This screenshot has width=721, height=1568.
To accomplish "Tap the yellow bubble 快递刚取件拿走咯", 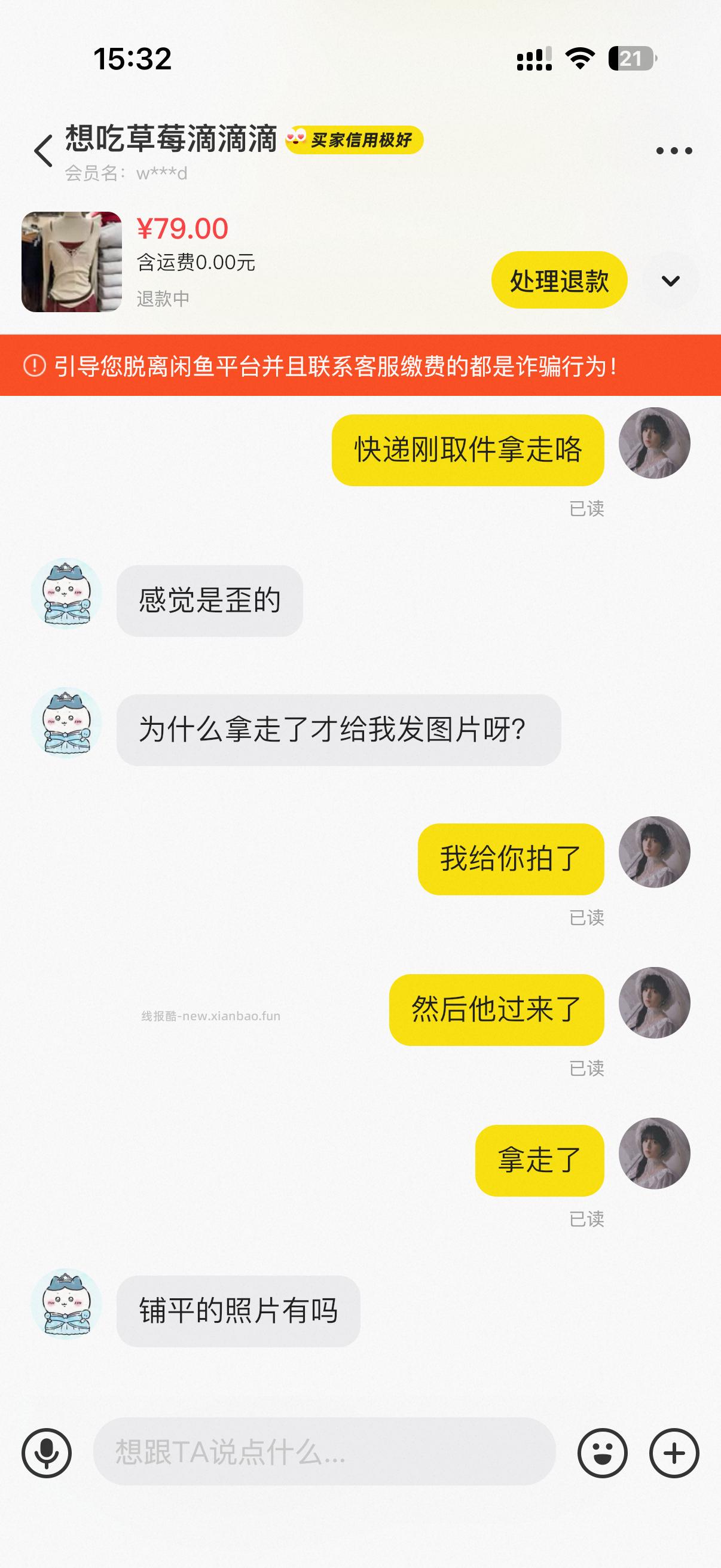I will tap(468, 450).
